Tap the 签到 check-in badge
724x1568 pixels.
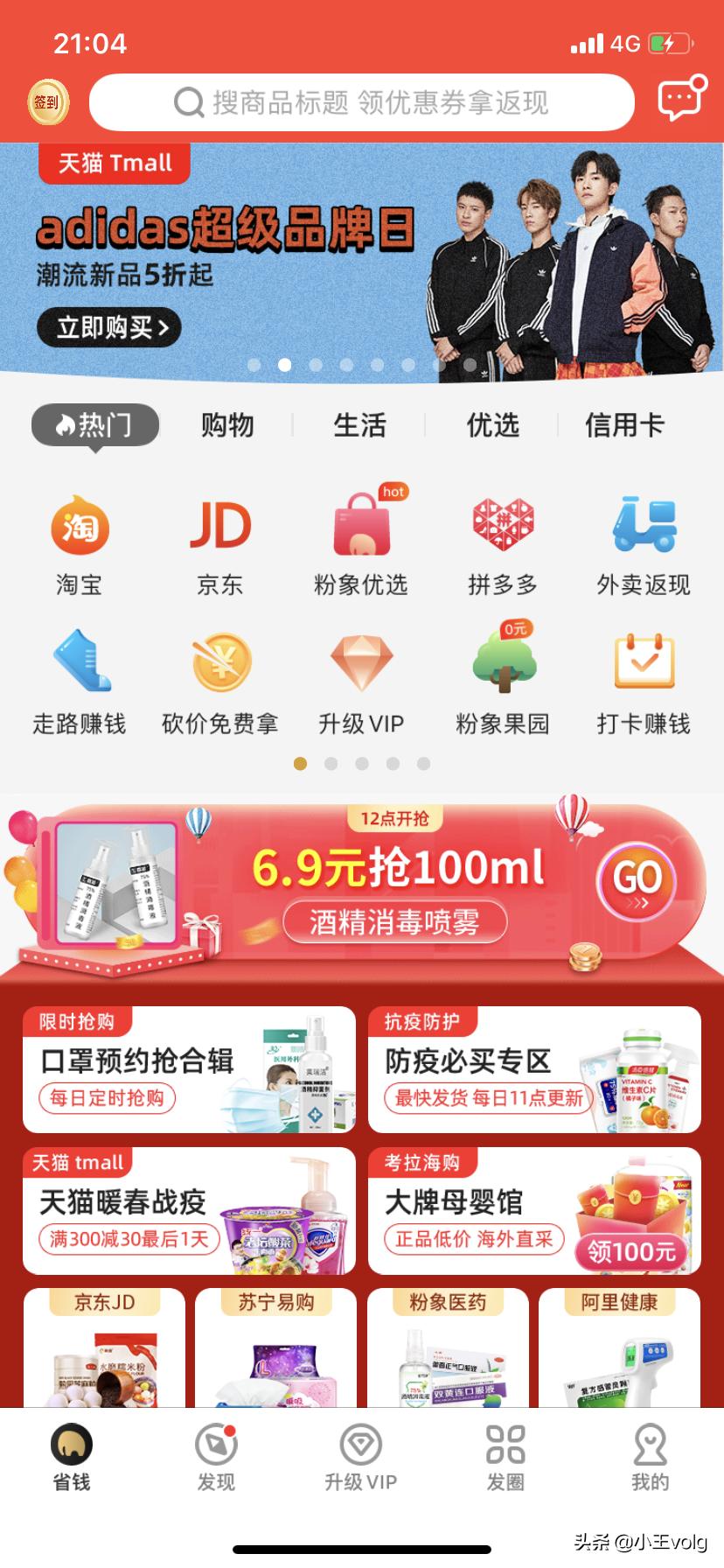(46, 102)
